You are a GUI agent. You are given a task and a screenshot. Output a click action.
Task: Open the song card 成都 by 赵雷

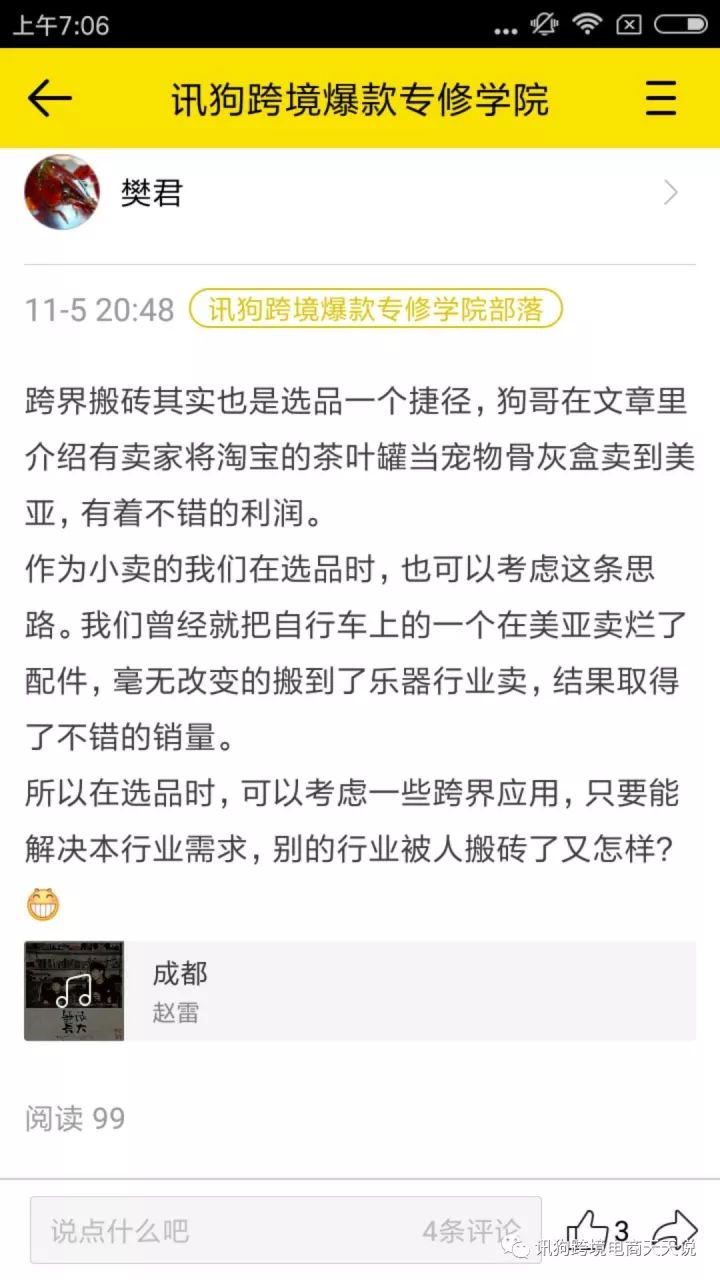[x=360, y=991]
